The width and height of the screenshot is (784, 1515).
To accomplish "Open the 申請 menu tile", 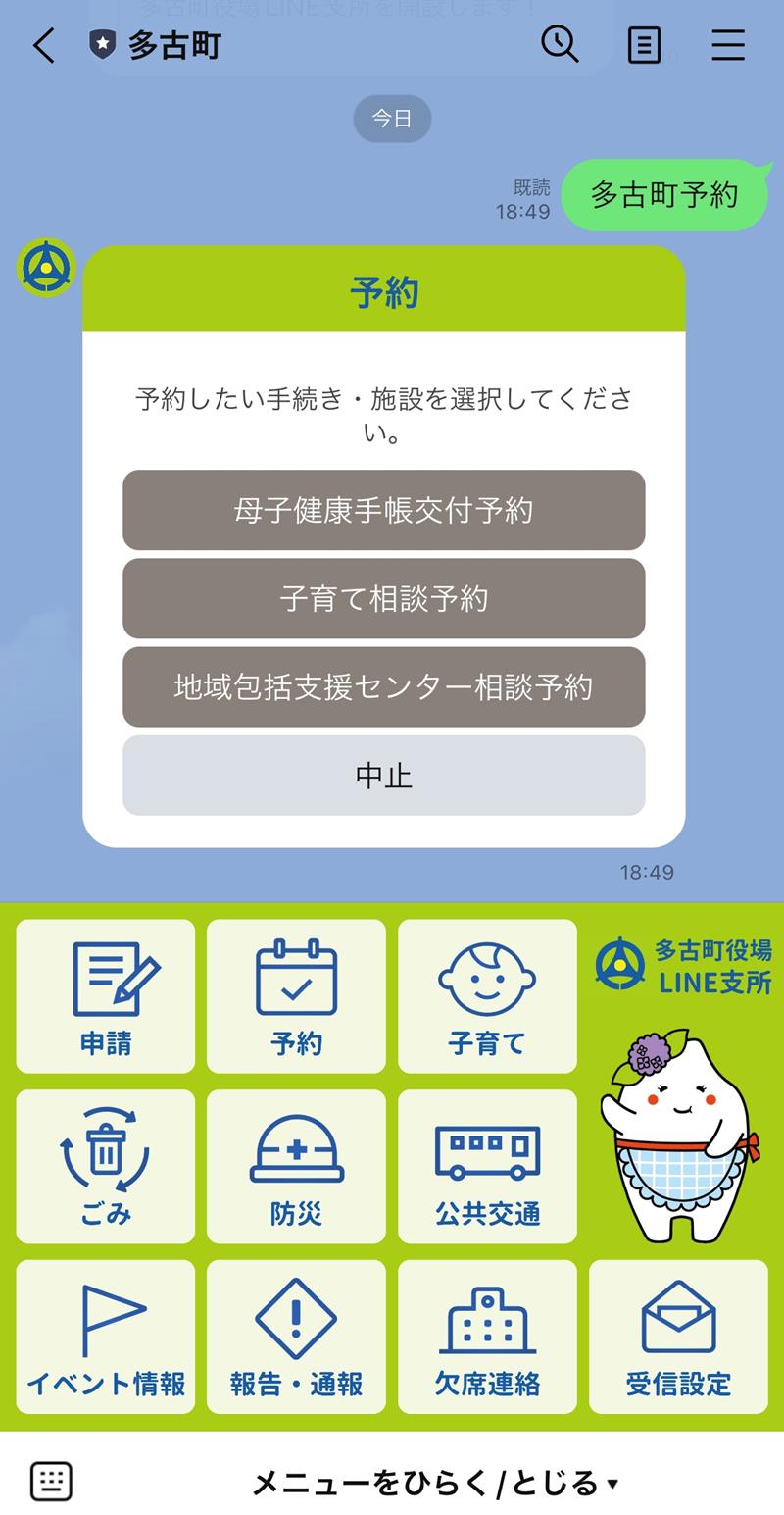I will click(106, 995).
